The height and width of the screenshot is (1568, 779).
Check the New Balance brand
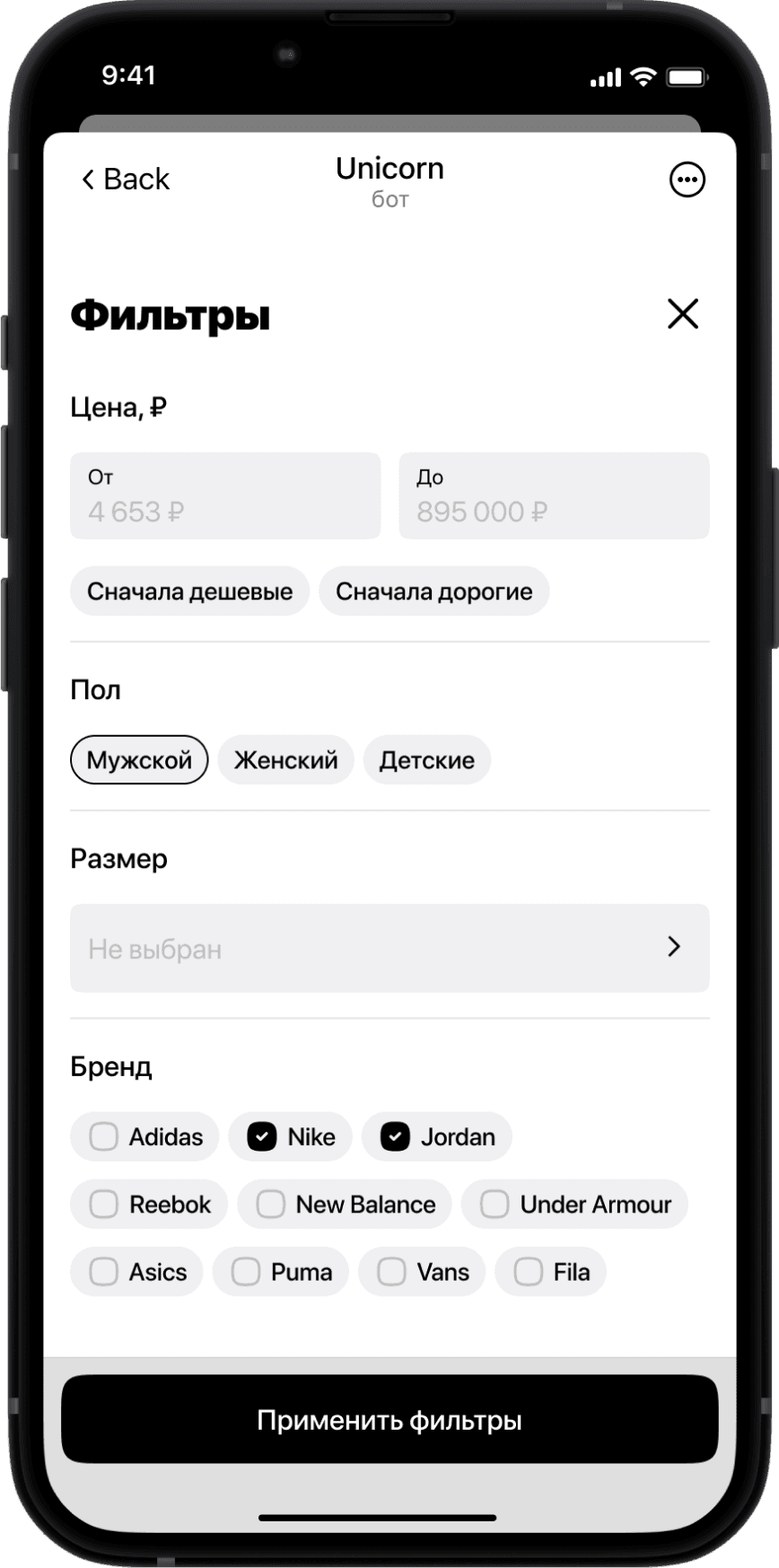[345, 1204]
